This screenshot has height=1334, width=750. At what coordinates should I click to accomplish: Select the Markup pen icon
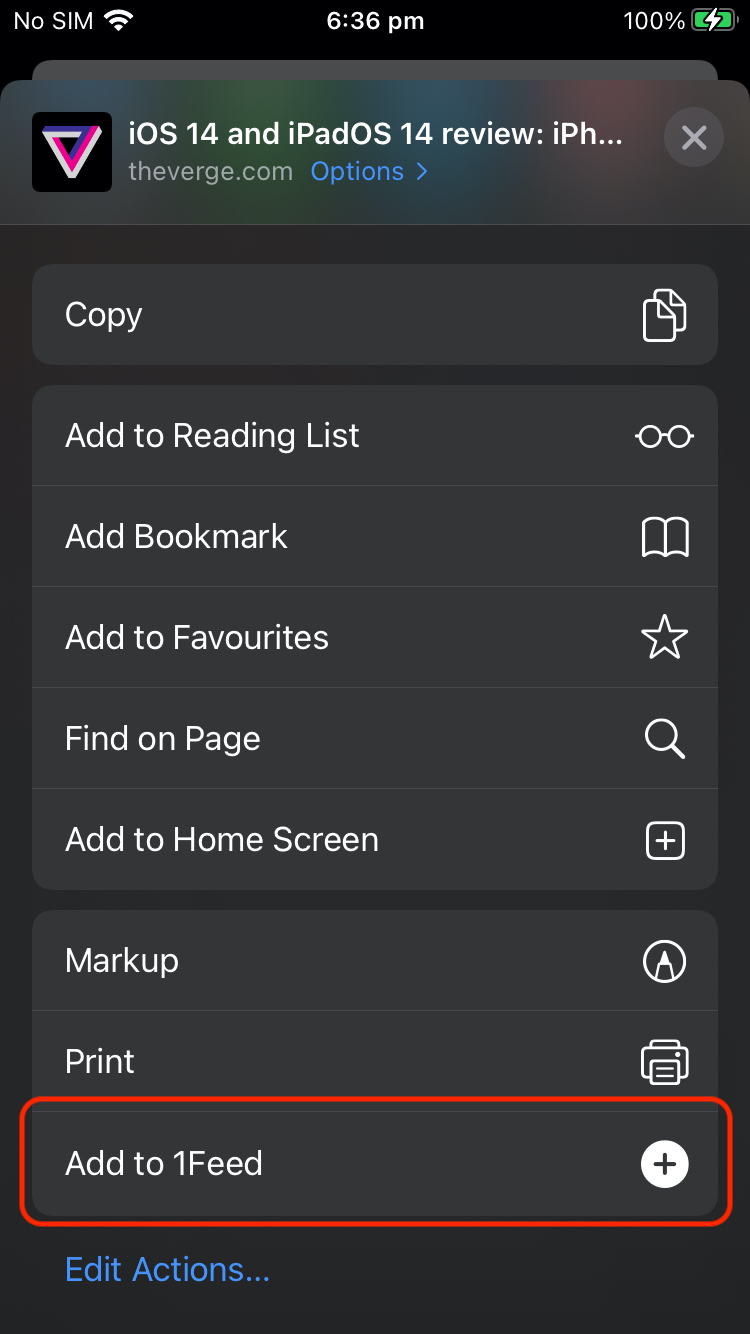(x=664, y=960)
